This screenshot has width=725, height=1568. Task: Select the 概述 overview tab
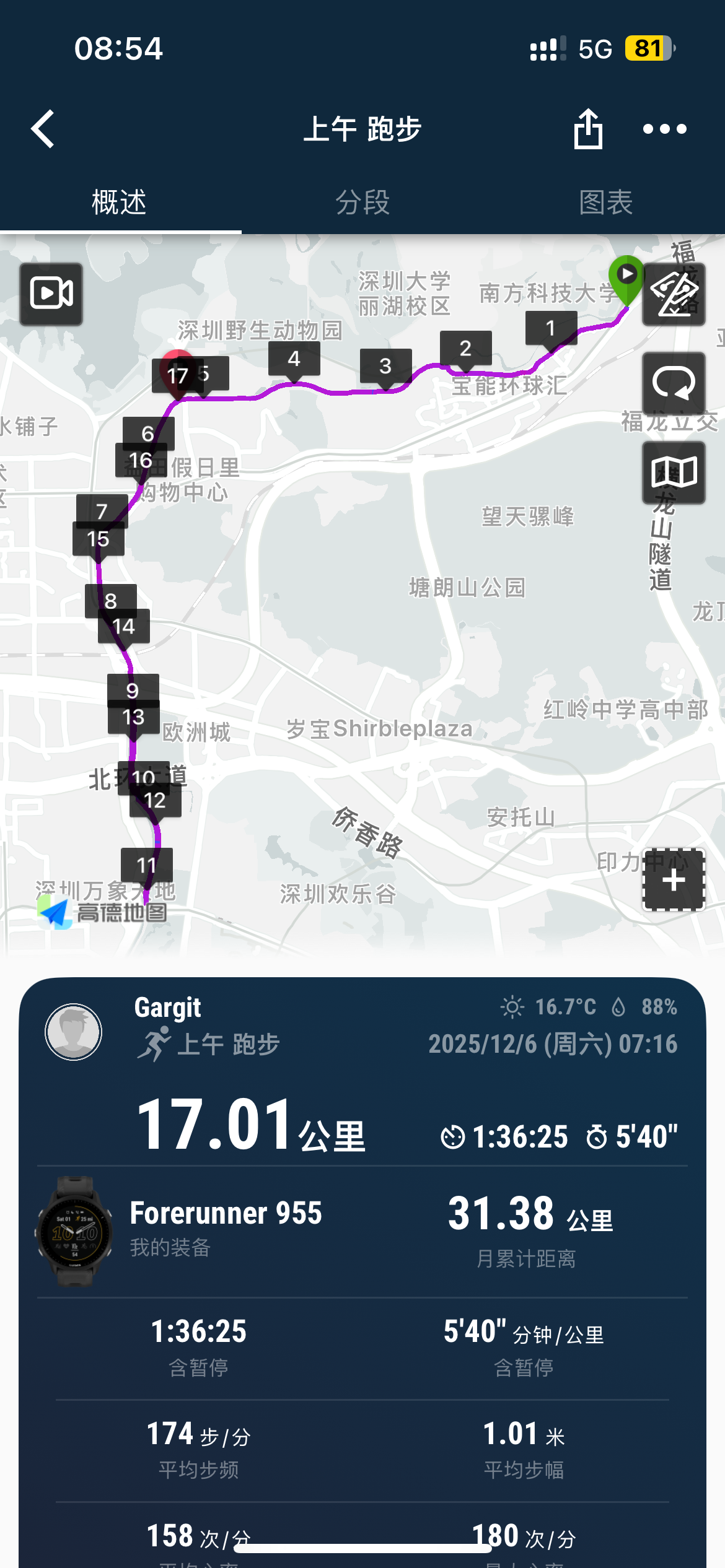coord(119,203)
